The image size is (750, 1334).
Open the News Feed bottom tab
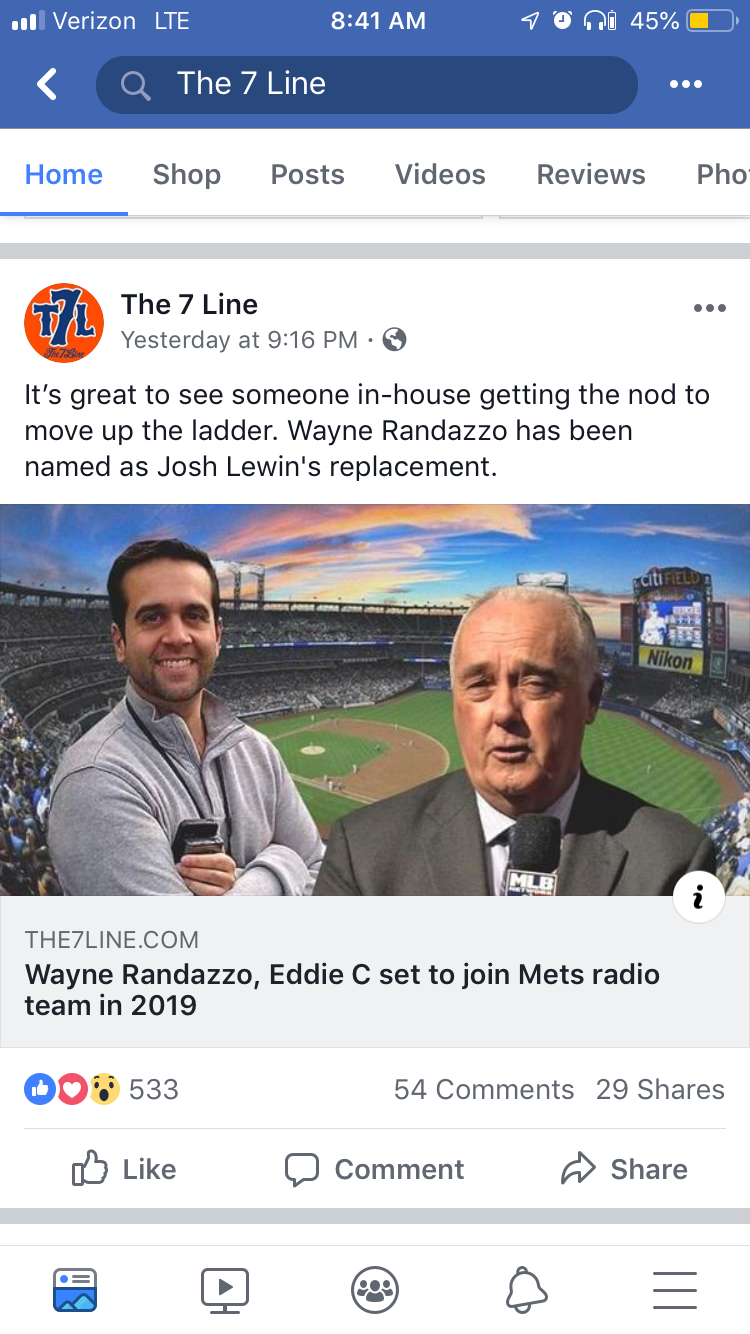pos(75,1289)
